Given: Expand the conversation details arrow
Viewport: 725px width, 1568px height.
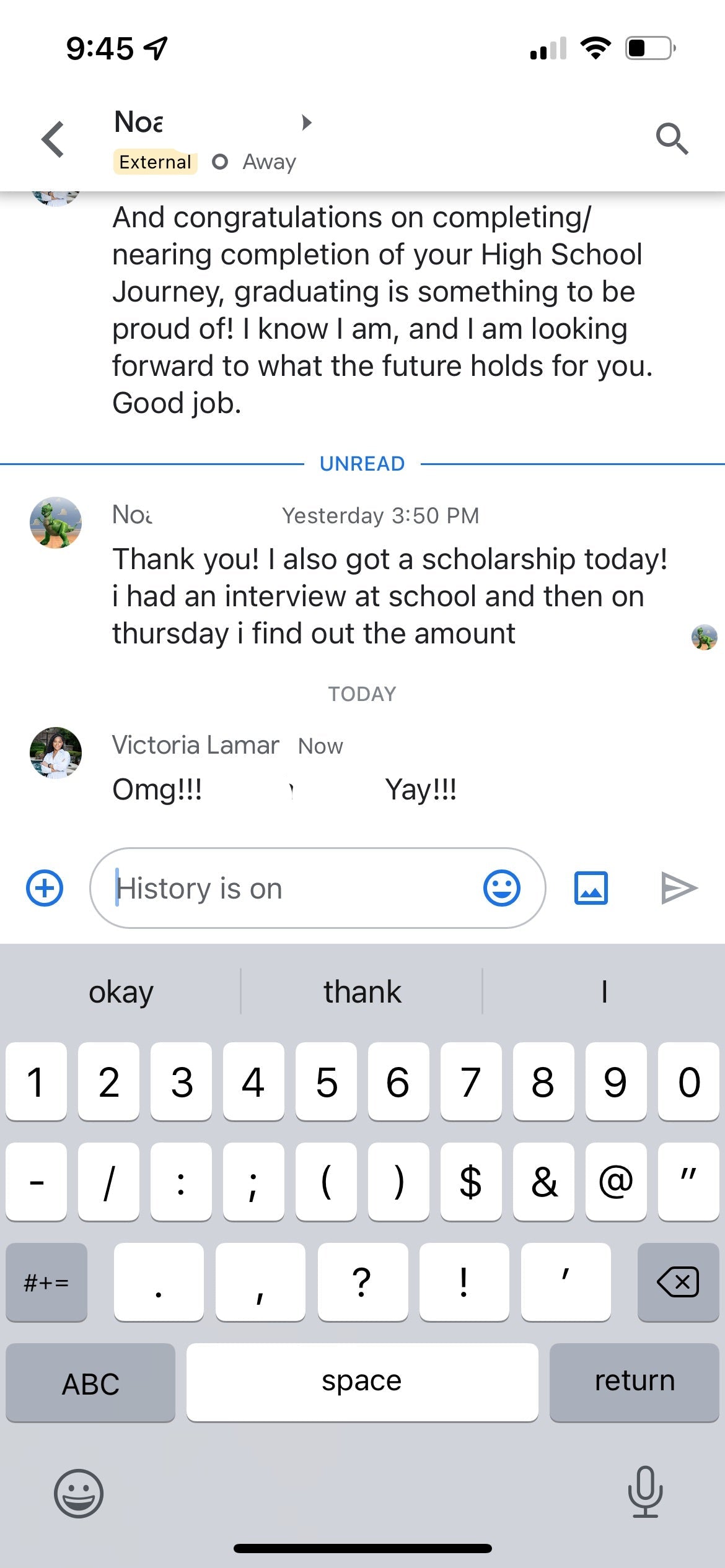Looking at the screenshot, I should coord(306,122).
